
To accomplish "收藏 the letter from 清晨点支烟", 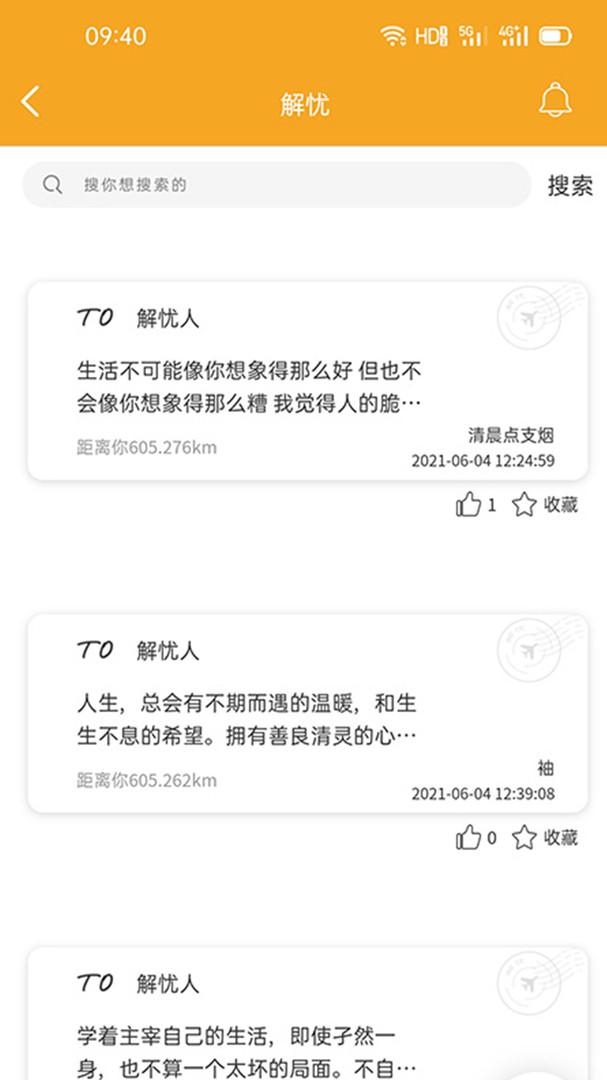I will [545, 505].
